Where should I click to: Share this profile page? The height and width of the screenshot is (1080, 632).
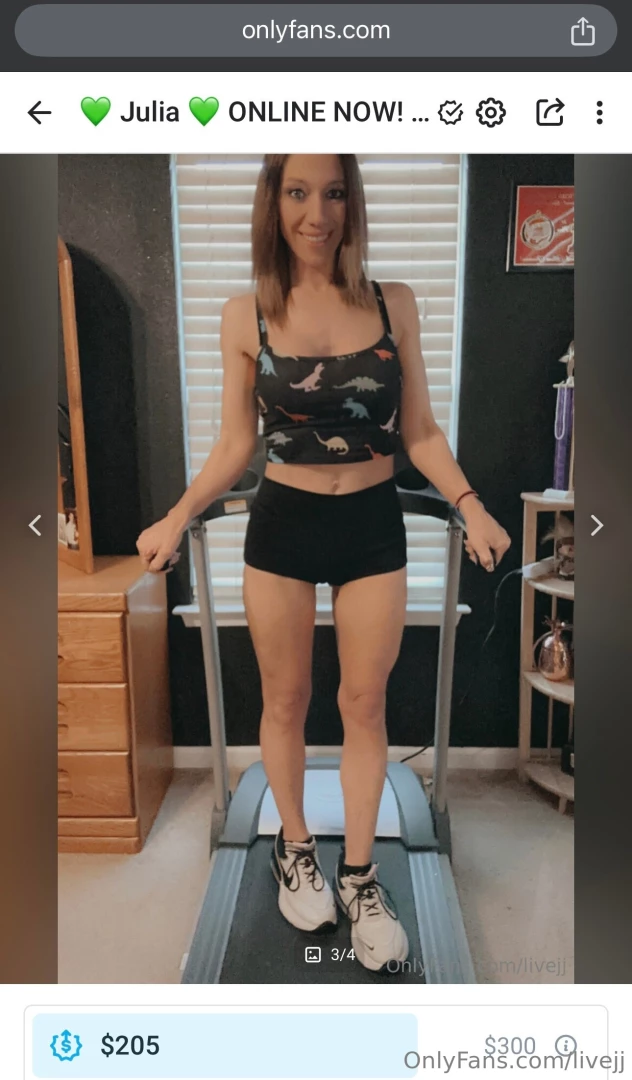point(550,113)
